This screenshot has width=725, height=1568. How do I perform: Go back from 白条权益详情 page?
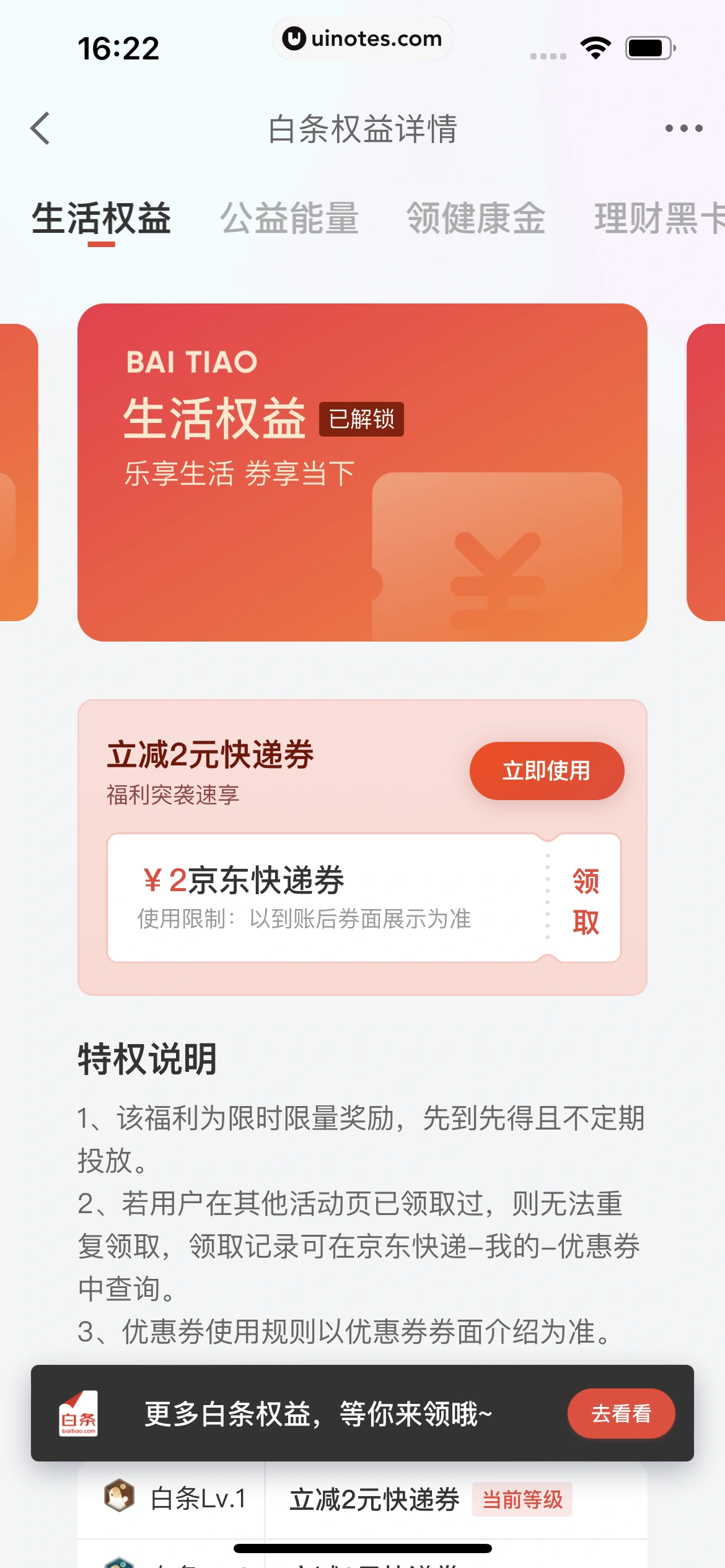coord(41,129)
